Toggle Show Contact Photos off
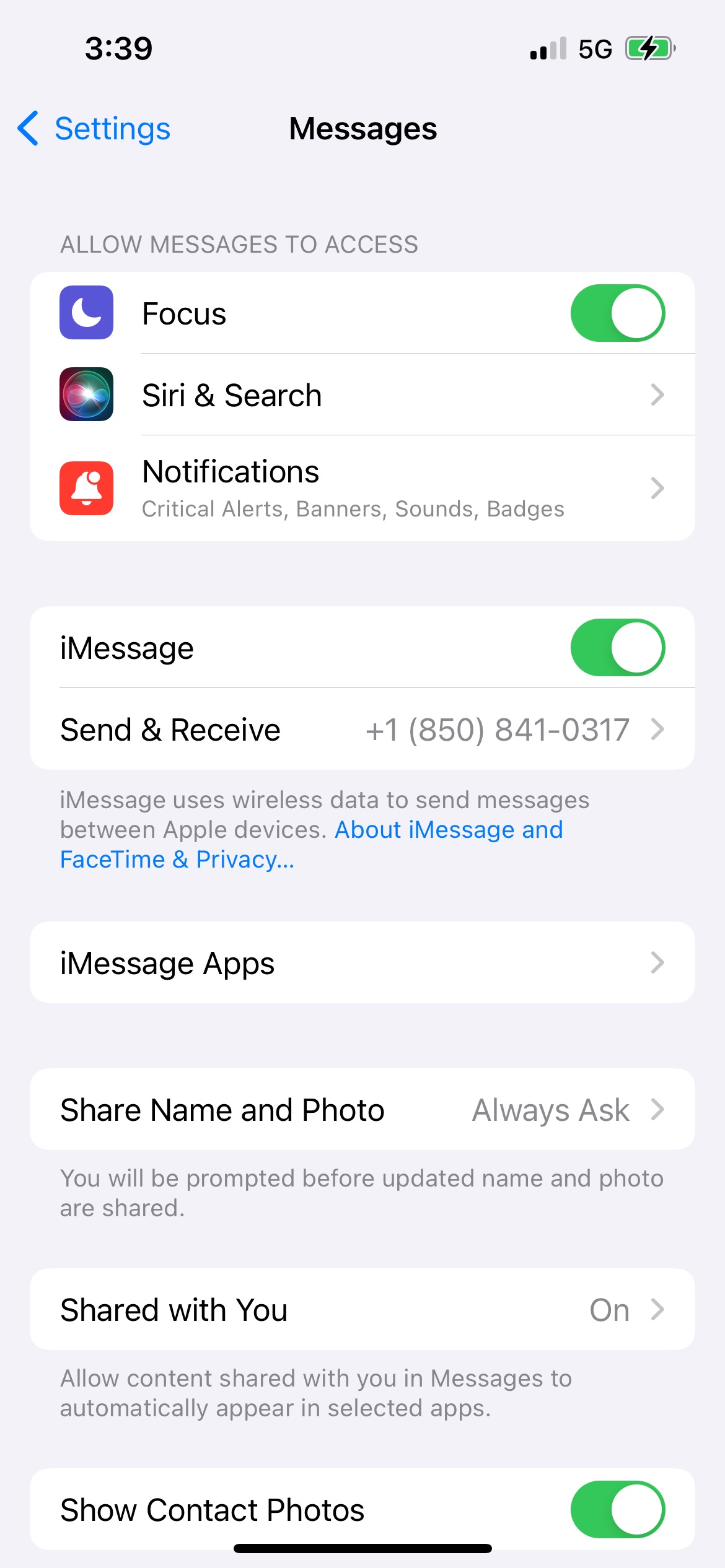725x1568 pixels. tap(618, 1510)
